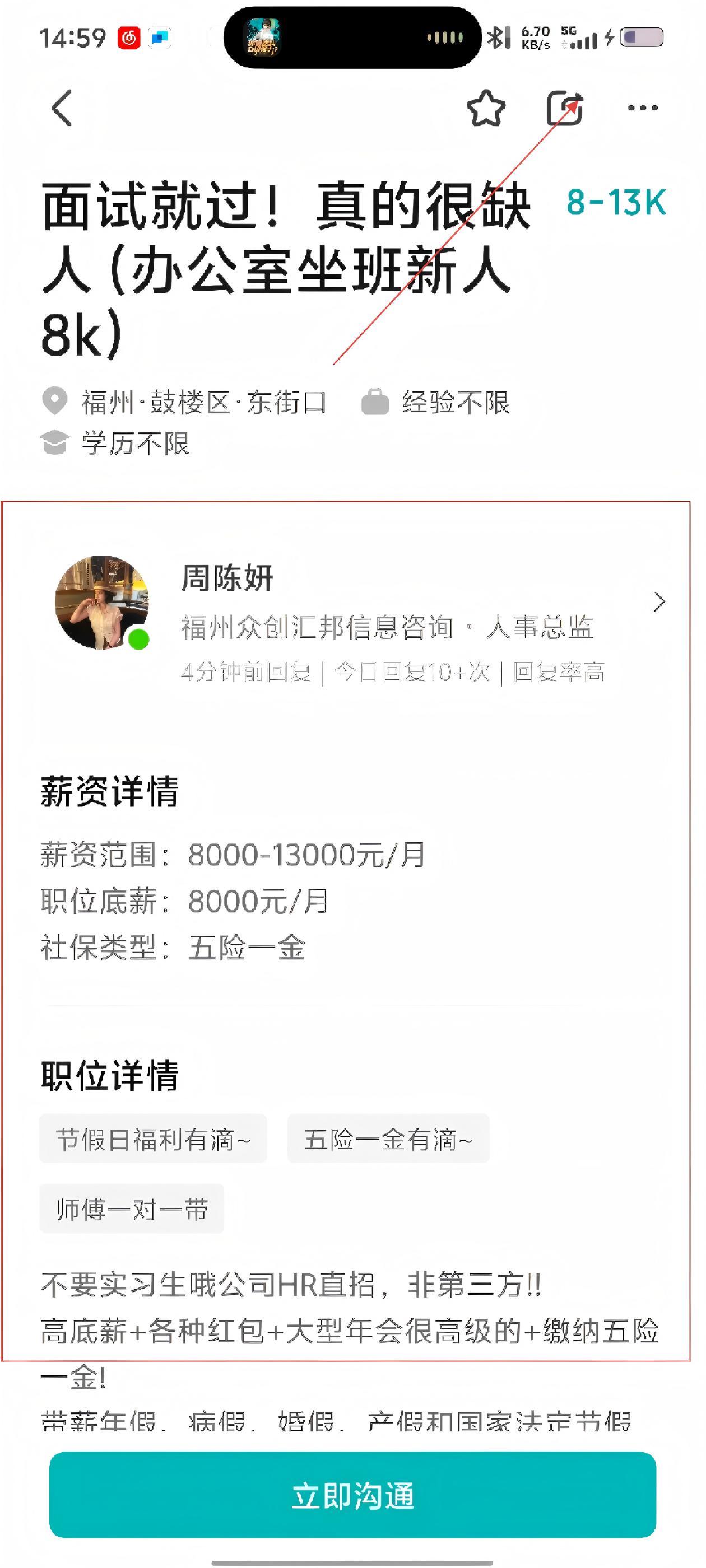The image size is (706, 1568).
Task: Open the three-dot overflow menu
Action: click(643, 108)
